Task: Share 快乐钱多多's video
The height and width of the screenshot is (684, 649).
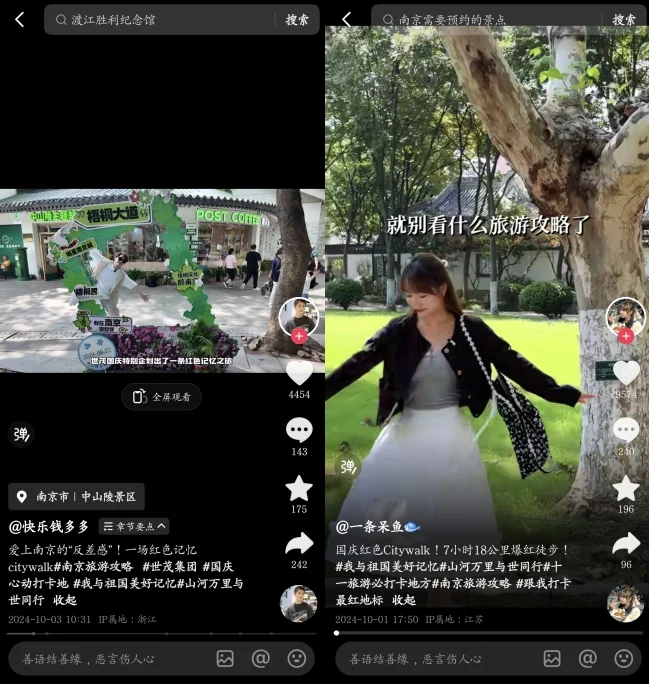Action: (x=299, y=543)
